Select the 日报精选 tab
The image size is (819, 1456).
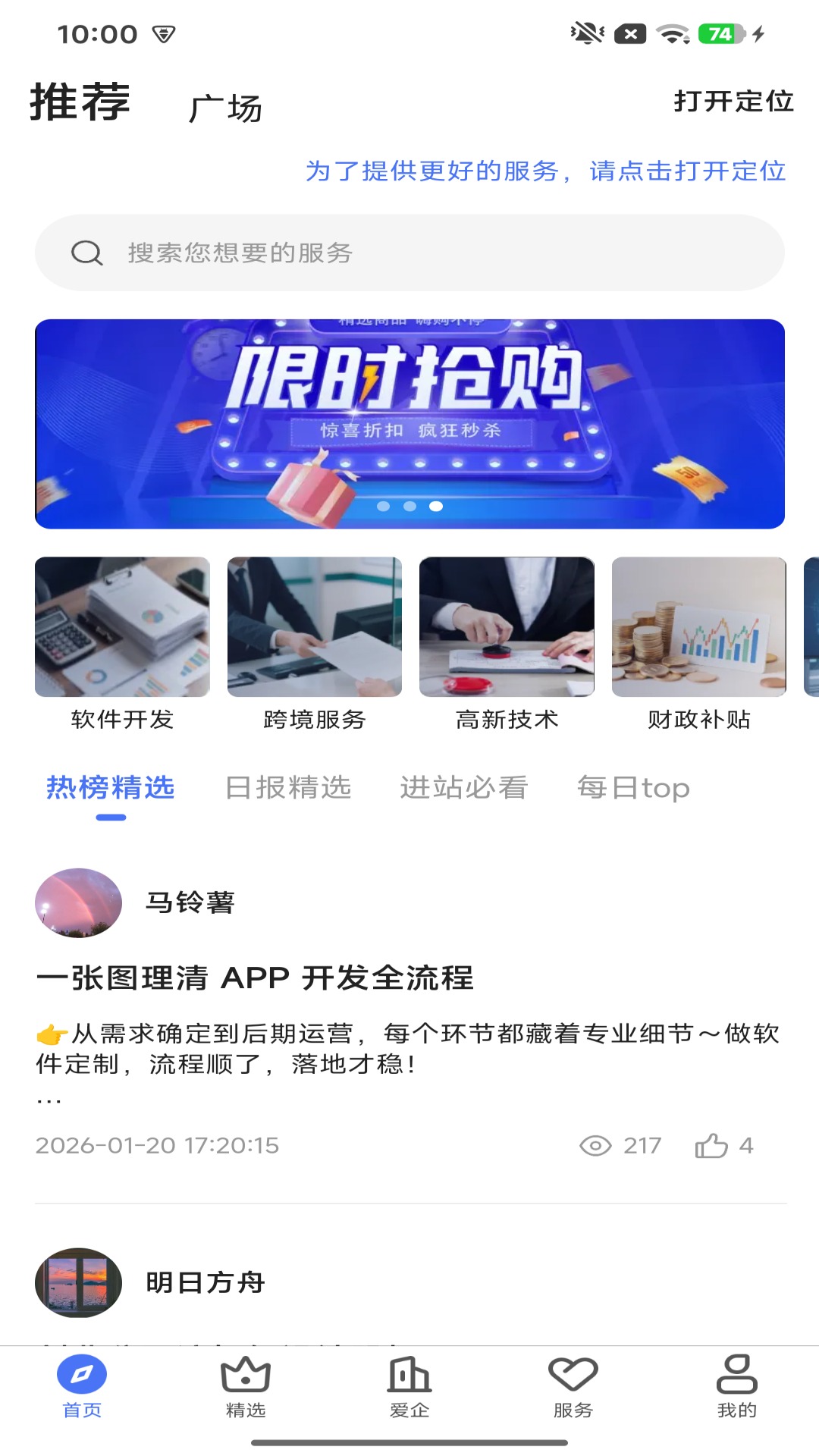(x=287, y=787)
